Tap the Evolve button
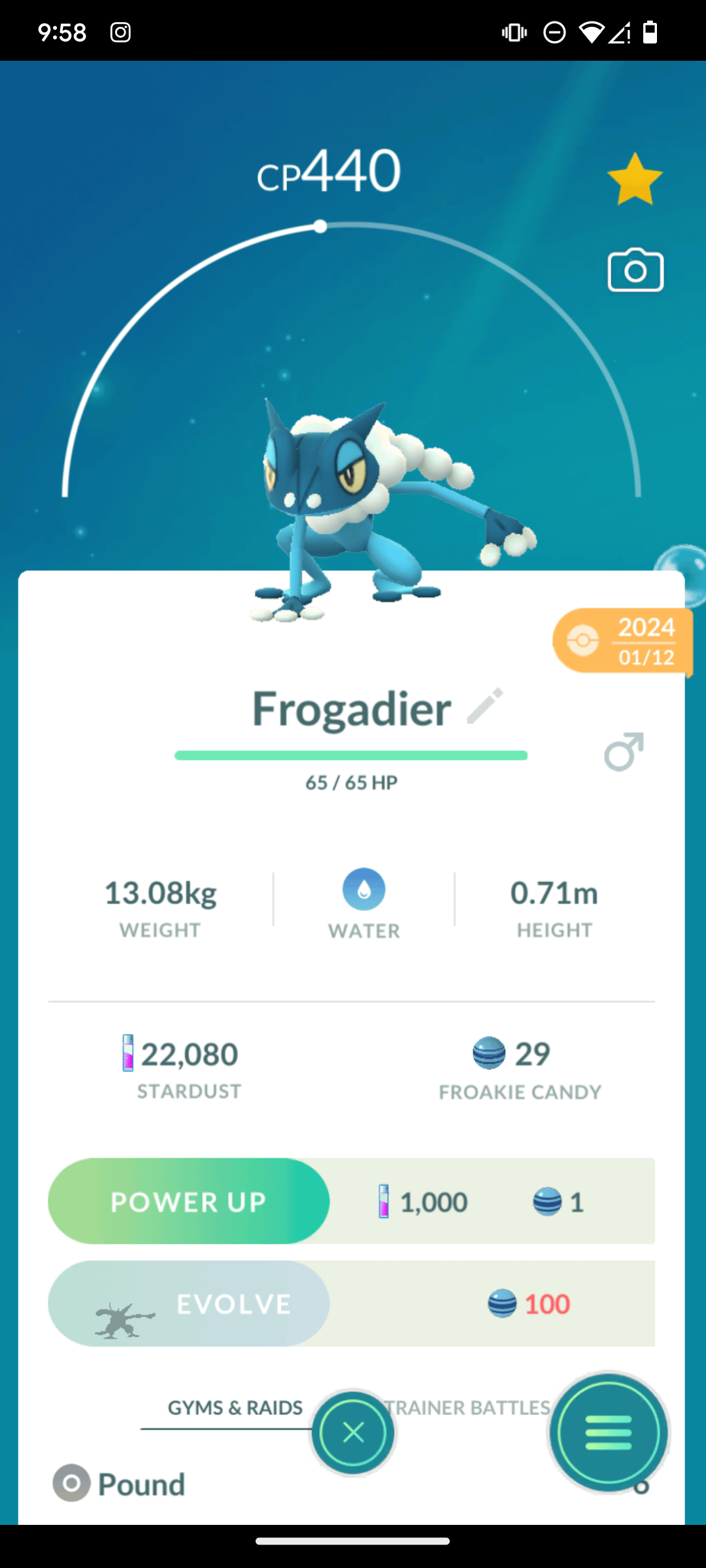706x1568 pixels. click(x=189, y=1304)
